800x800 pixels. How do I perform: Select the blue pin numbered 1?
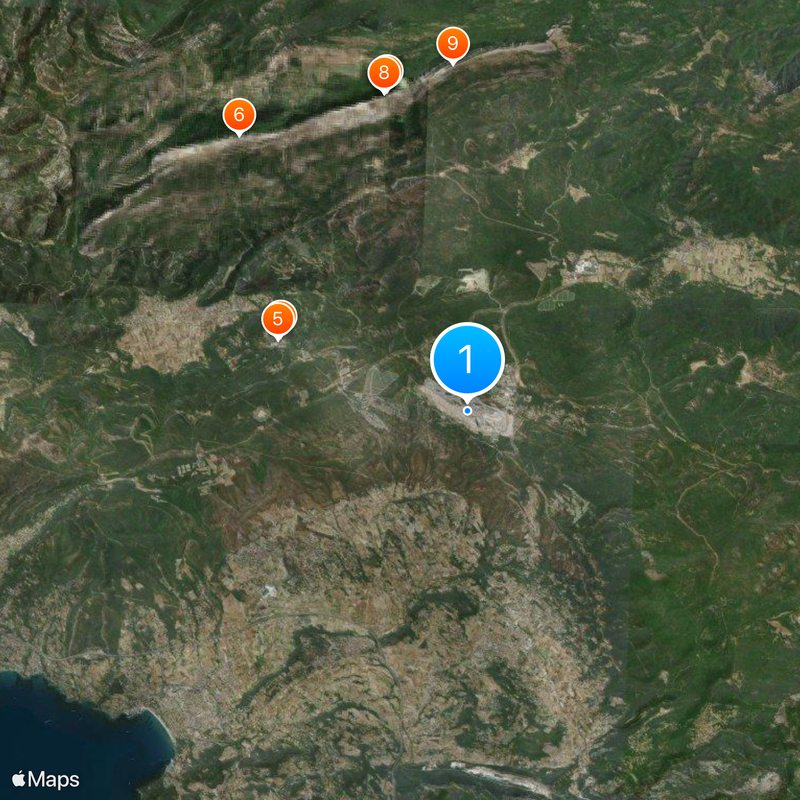pos(467,360)
